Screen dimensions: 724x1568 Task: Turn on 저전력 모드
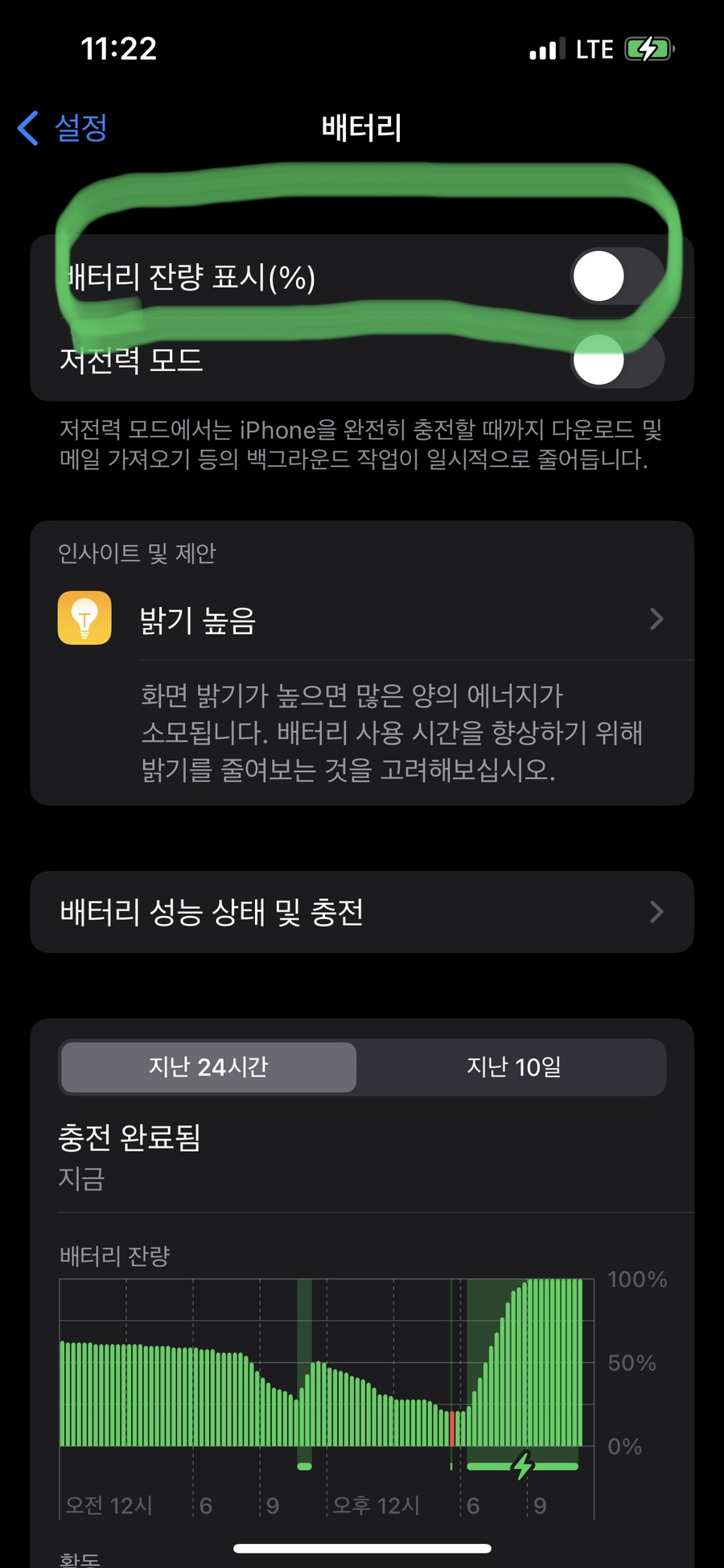tap(616, 361)
